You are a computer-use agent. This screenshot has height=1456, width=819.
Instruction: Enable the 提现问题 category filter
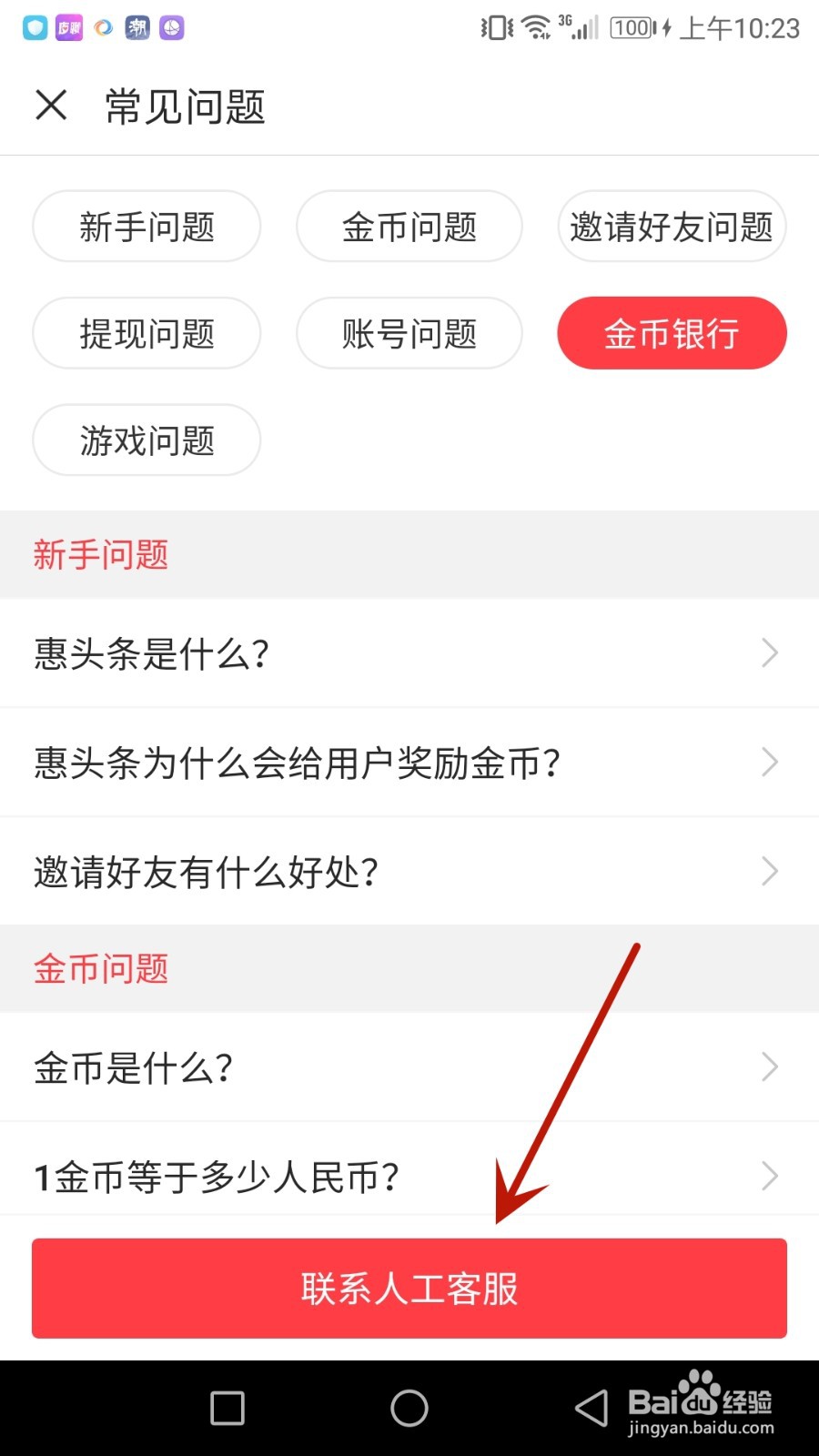tap(147, 333)
